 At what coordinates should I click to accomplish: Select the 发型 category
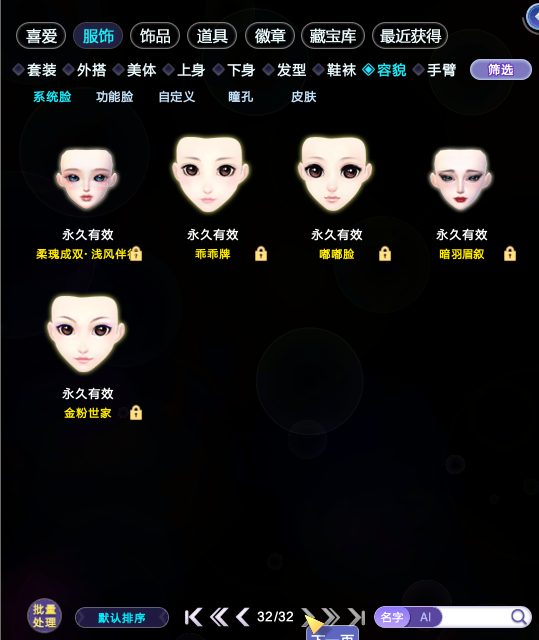pyautogui.click(x=285, y=70)
